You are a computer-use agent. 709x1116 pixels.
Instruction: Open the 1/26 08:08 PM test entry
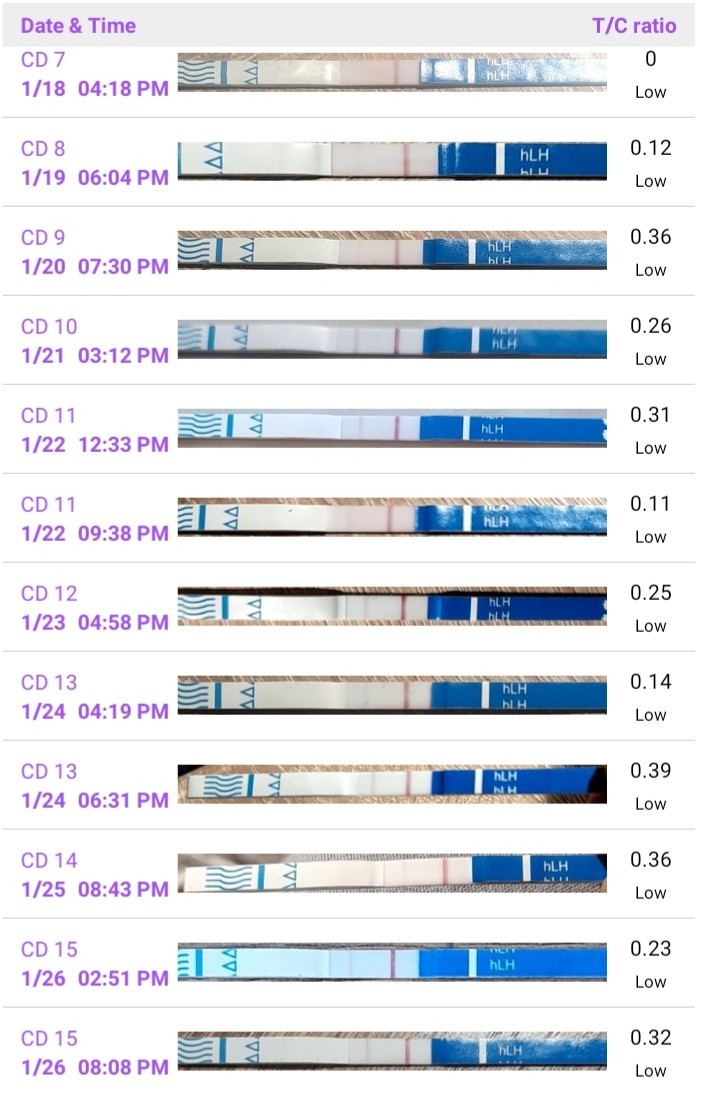(x=354, y=1052)
